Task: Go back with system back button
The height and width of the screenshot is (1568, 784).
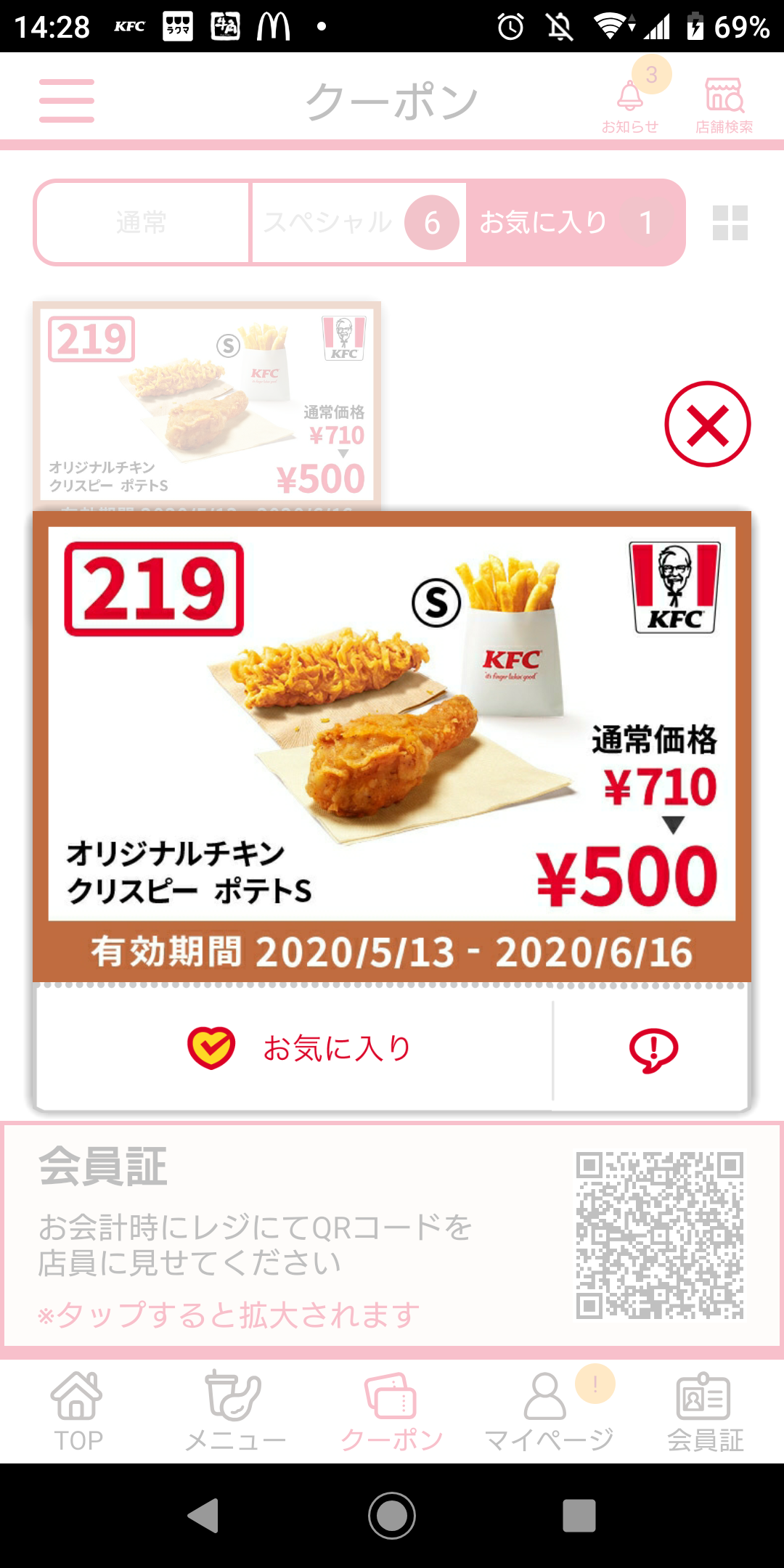Action: point(203,1516)
